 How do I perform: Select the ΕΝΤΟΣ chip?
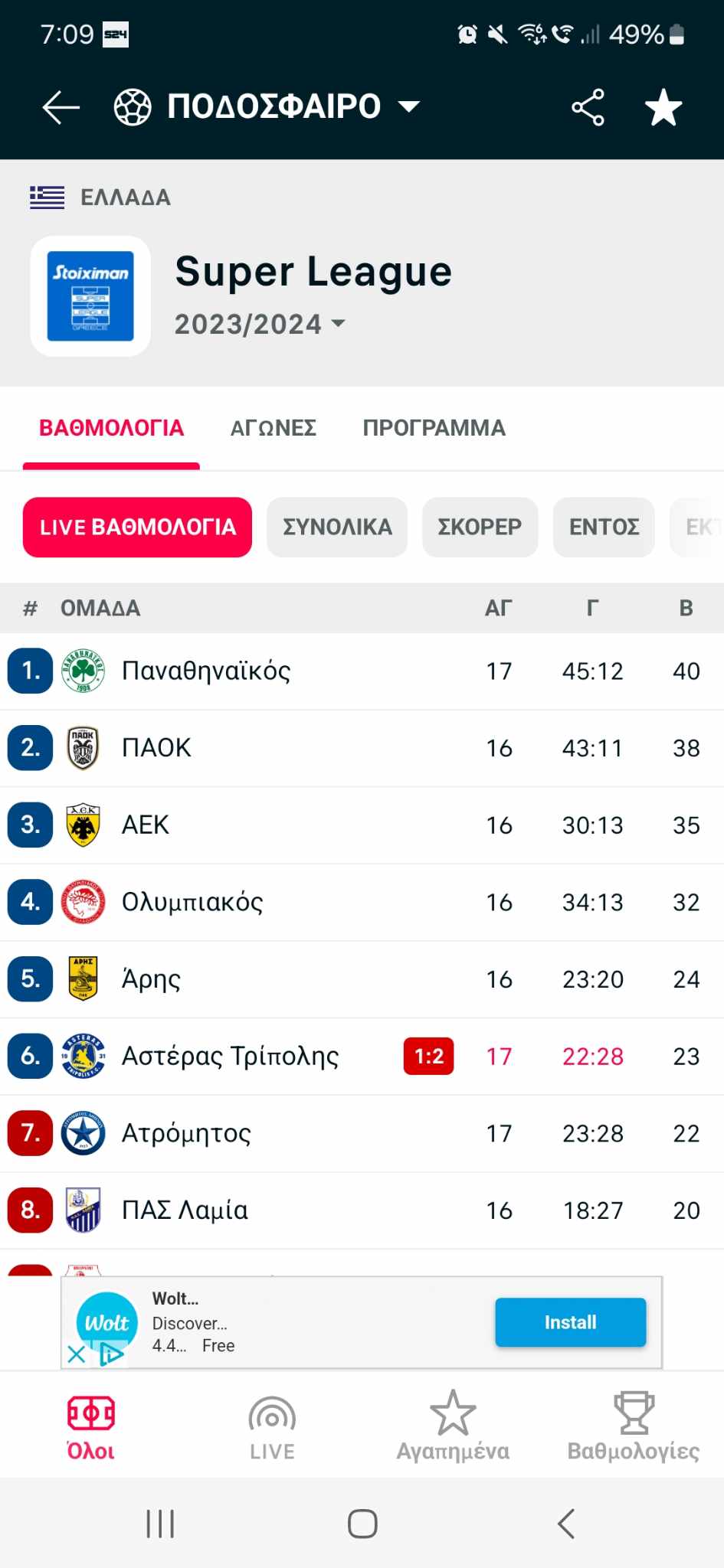coord(604,527)
